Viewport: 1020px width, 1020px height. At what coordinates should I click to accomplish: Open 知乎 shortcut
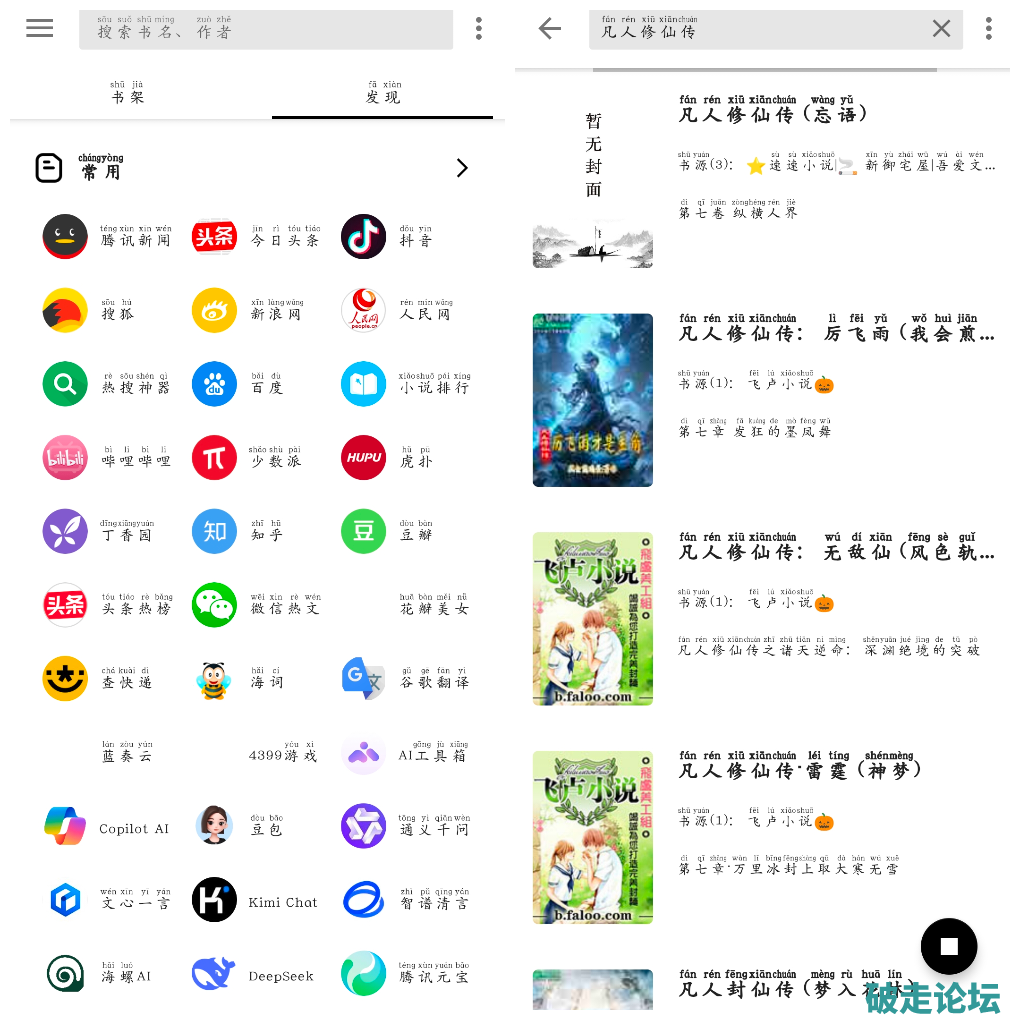(x=243, y=532)
